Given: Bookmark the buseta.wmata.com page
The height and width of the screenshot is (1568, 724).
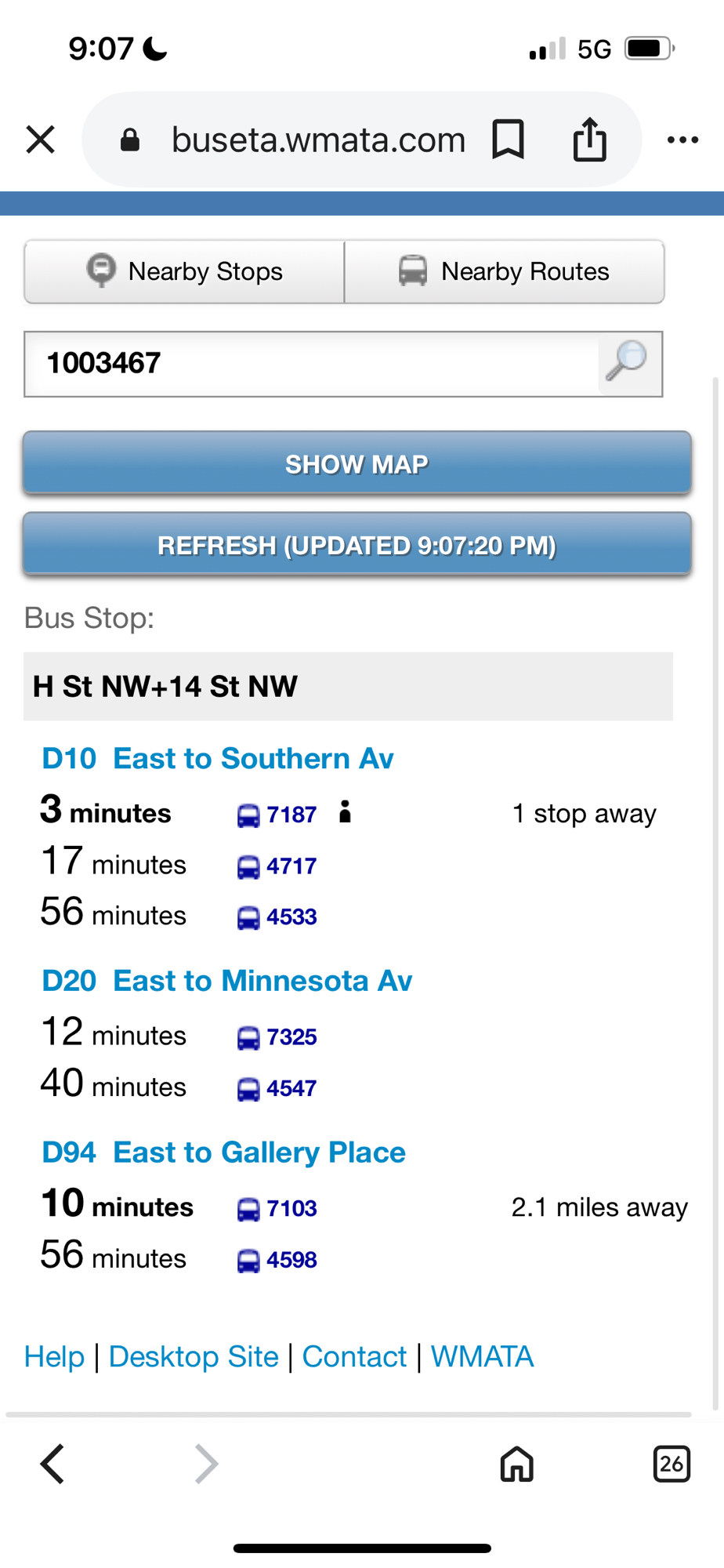Looking at the screenshot, I should 508,140.
